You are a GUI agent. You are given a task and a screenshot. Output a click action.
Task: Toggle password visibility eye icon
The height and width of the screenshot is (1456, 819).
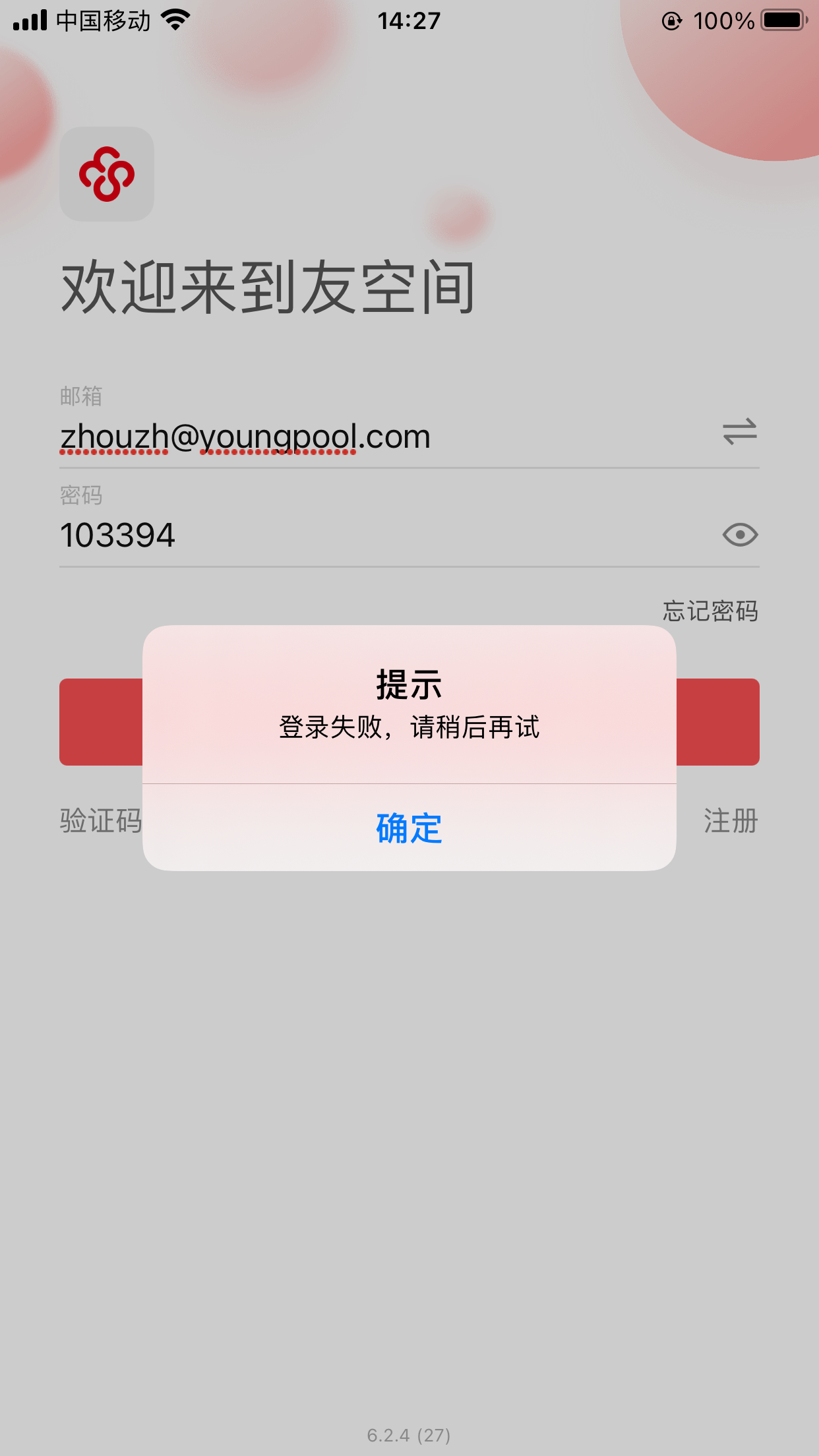(x=740, y=535)
